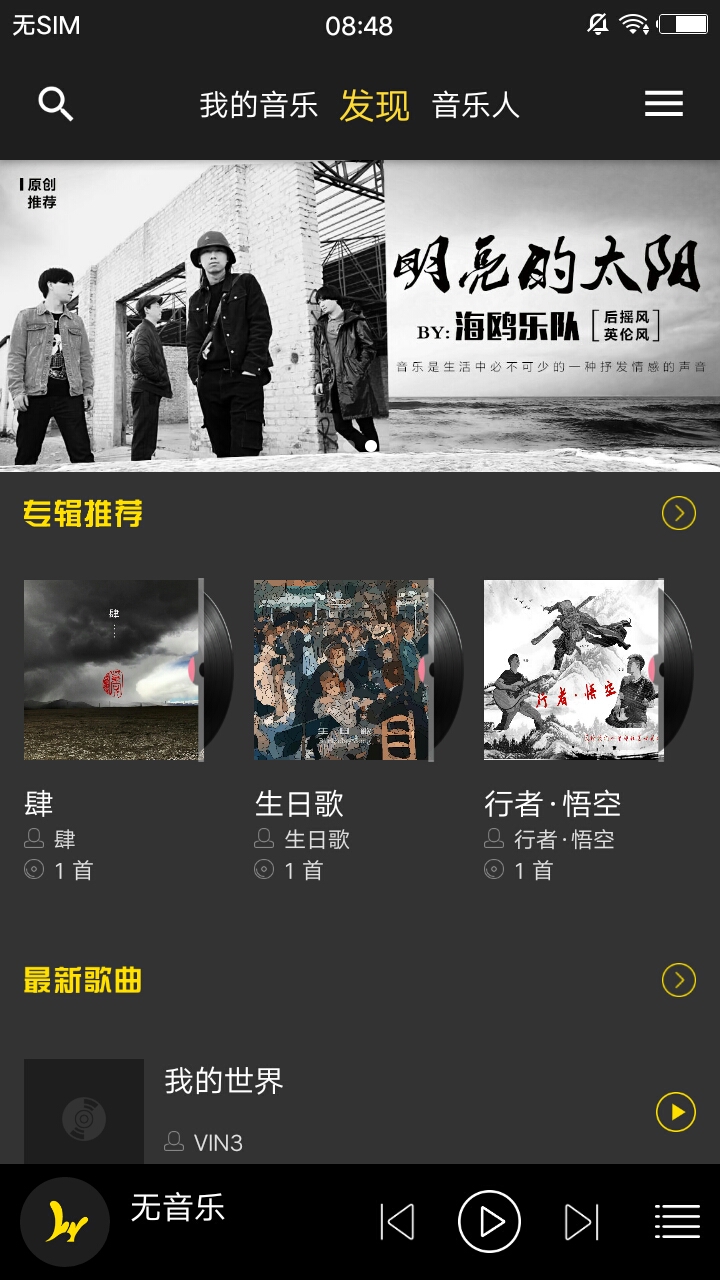Open the album 生日歌
This screenshot has height=1280, width=720.
click(x=342, y=670)
